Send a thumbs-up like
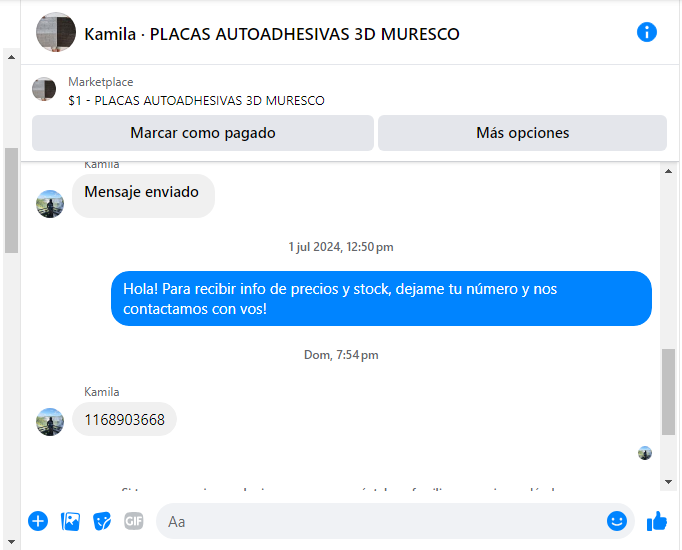 tap(657, 521)
